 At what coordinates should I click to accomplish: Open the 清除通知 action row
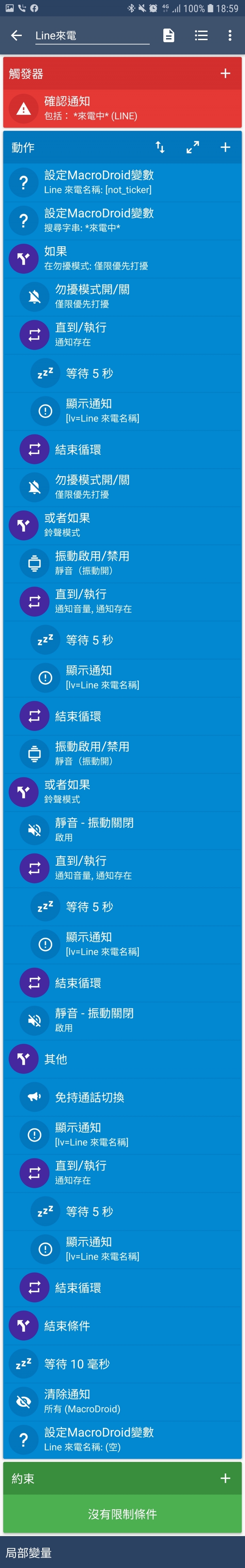coord(122,1402)
